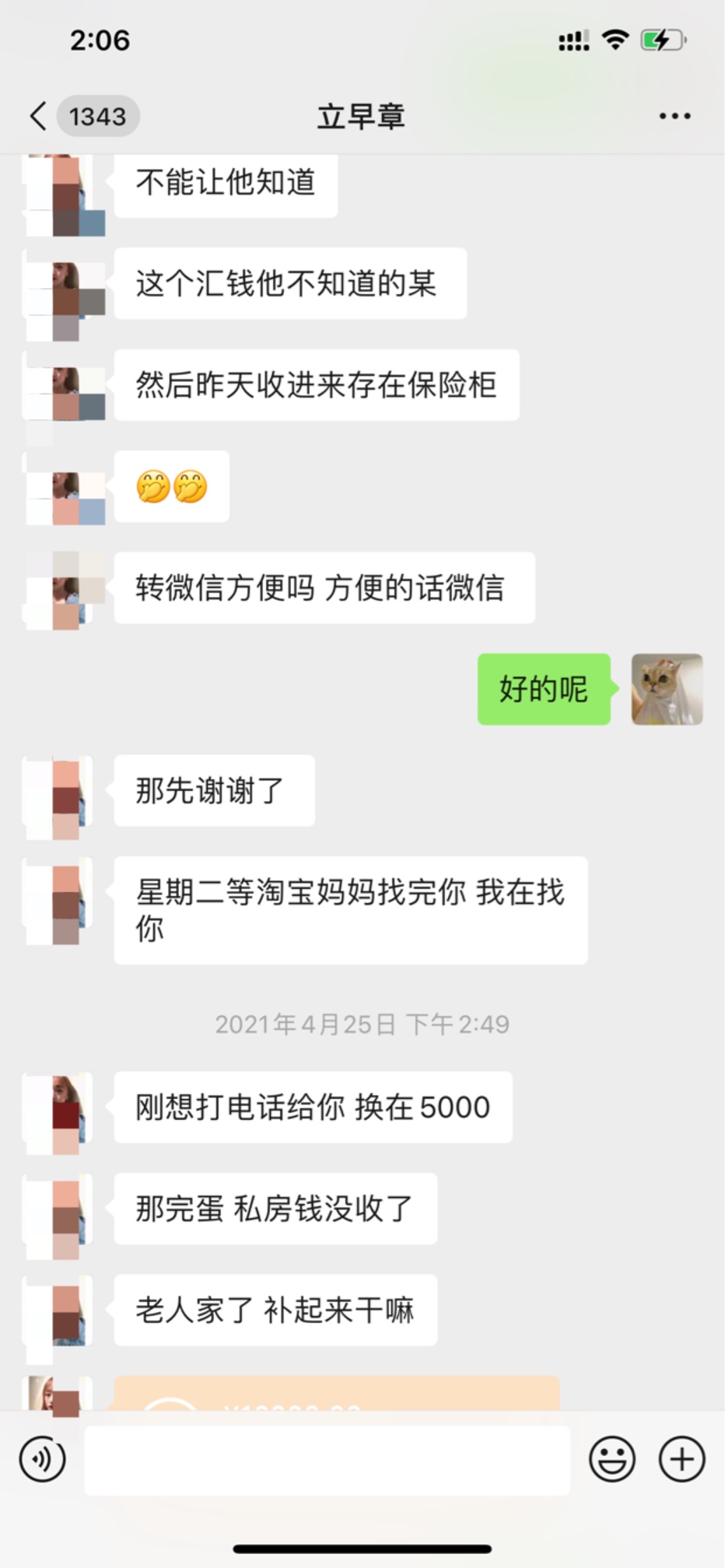Switch to voice message input

point(43,1459)
